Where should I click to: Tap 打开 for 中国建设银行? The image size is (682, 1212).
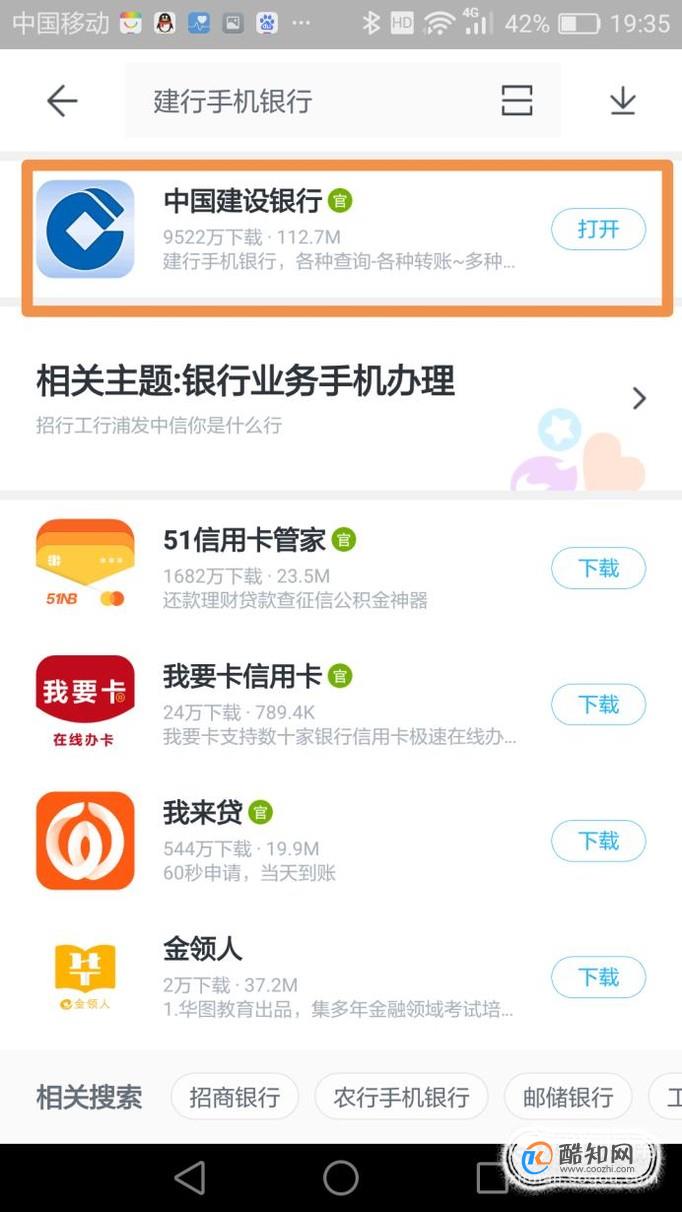tap(598, 230)
